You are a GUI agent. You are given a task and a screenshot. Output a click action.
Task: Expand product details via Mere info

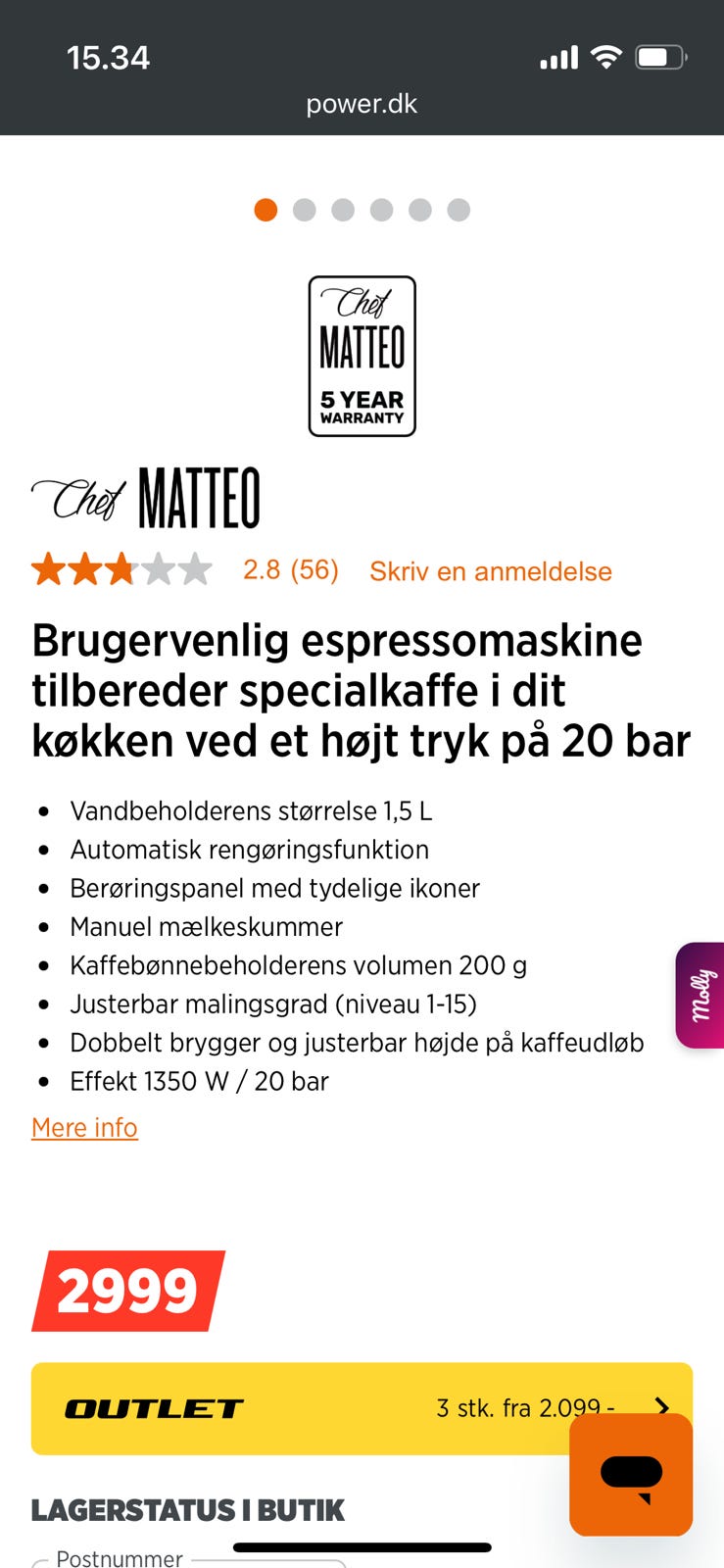click(84, 1128)
